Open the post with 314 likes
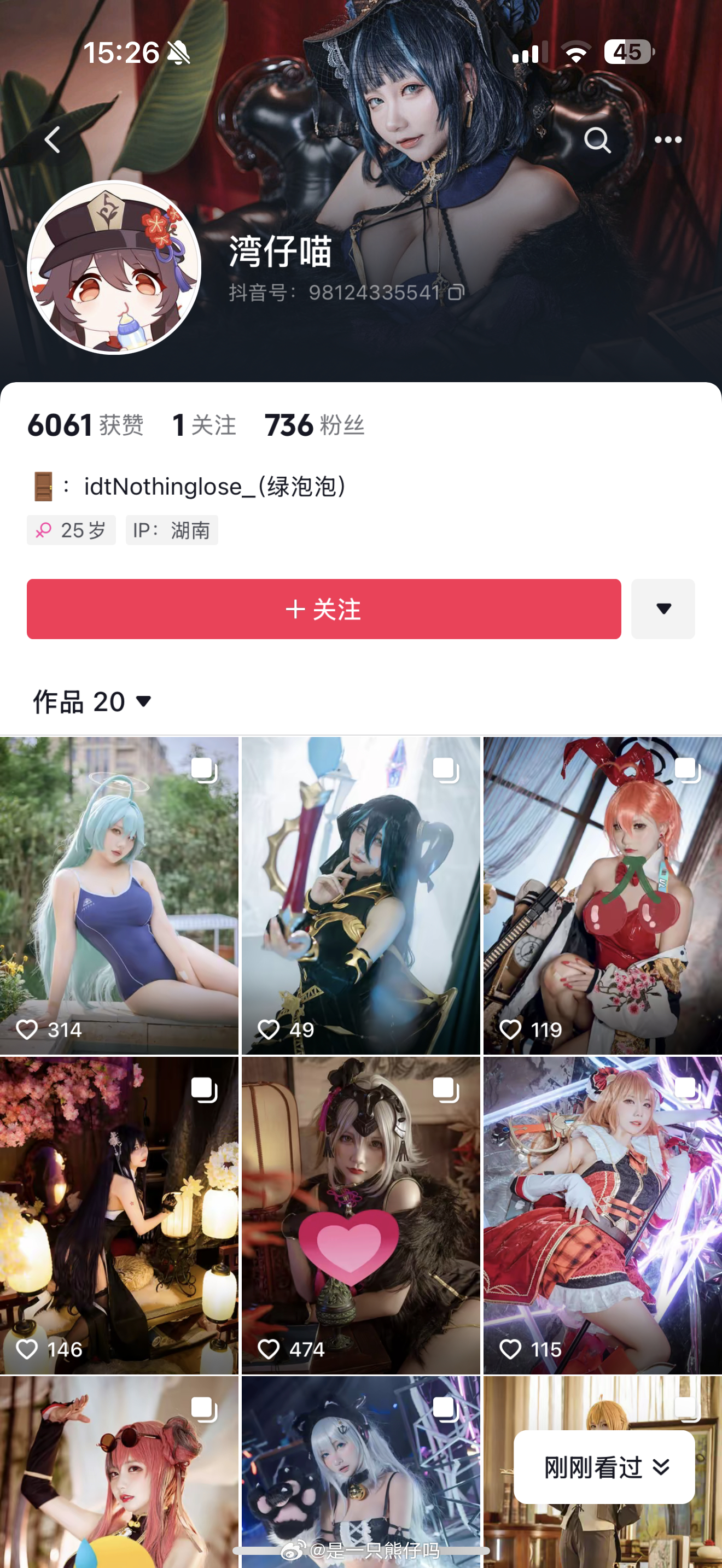This screenshot has height=1568, width=722. [119, 895]
